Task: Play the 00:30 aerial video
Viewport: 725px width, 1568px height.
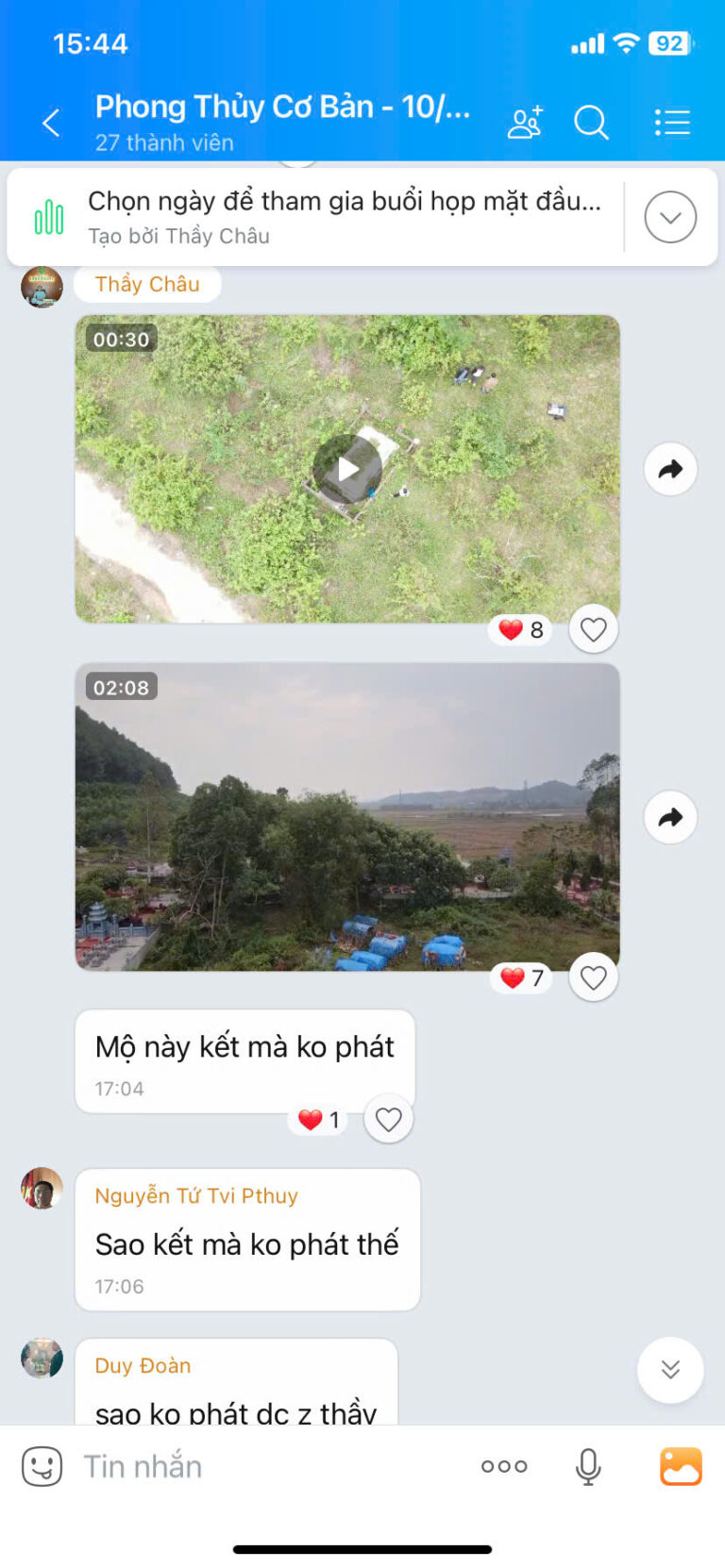Action: pos(347,469)
